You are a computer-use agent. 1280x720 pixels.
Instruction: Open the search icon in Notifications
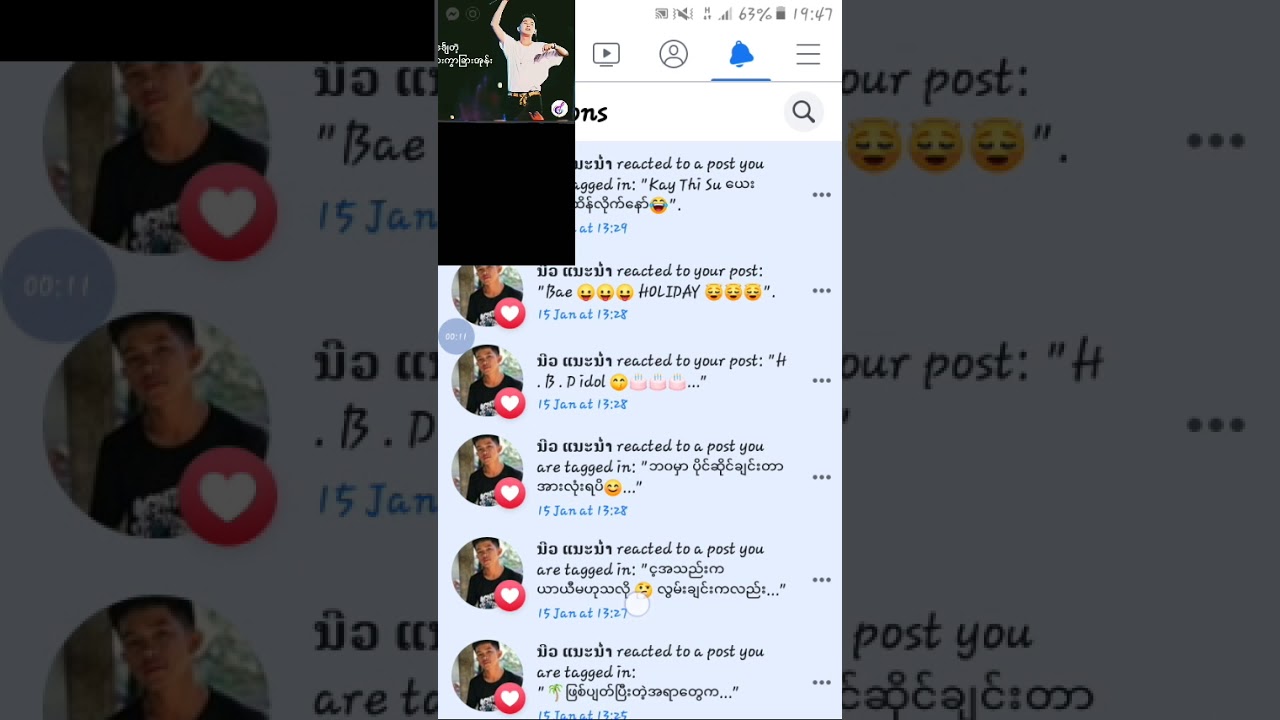click(804, 112)
